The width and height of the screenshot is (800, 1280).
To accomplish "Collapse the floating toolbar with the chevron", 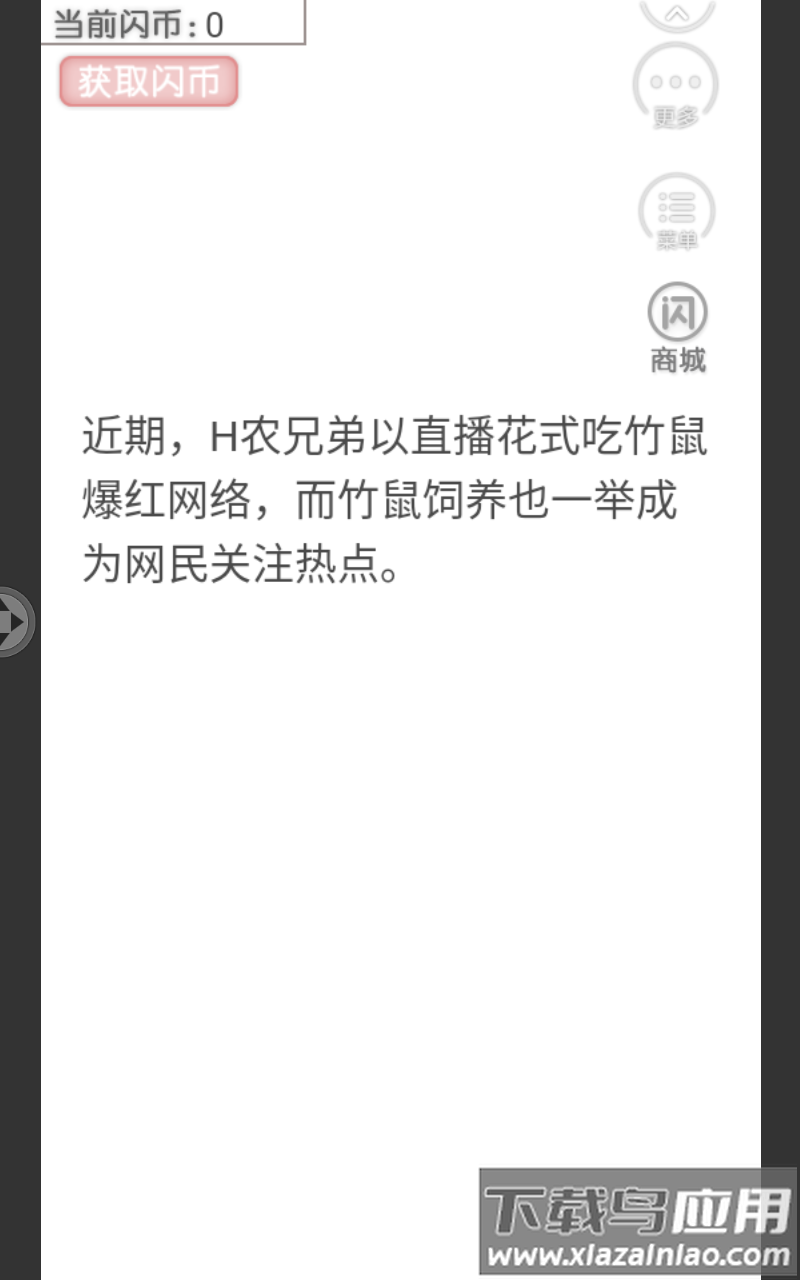I will pos(678,14).
